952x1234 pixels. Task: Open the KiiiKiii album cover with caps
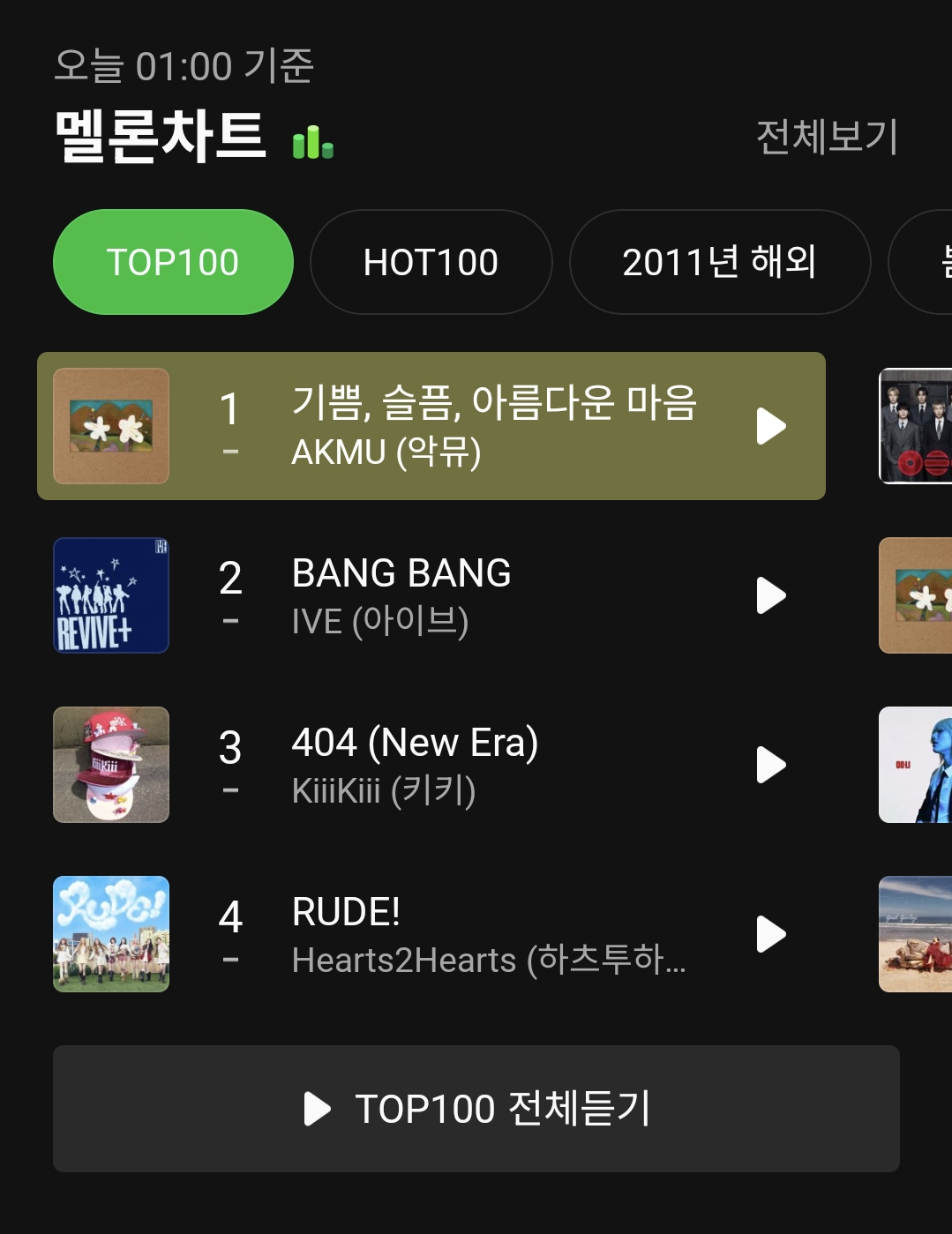[x=110, y=764]
